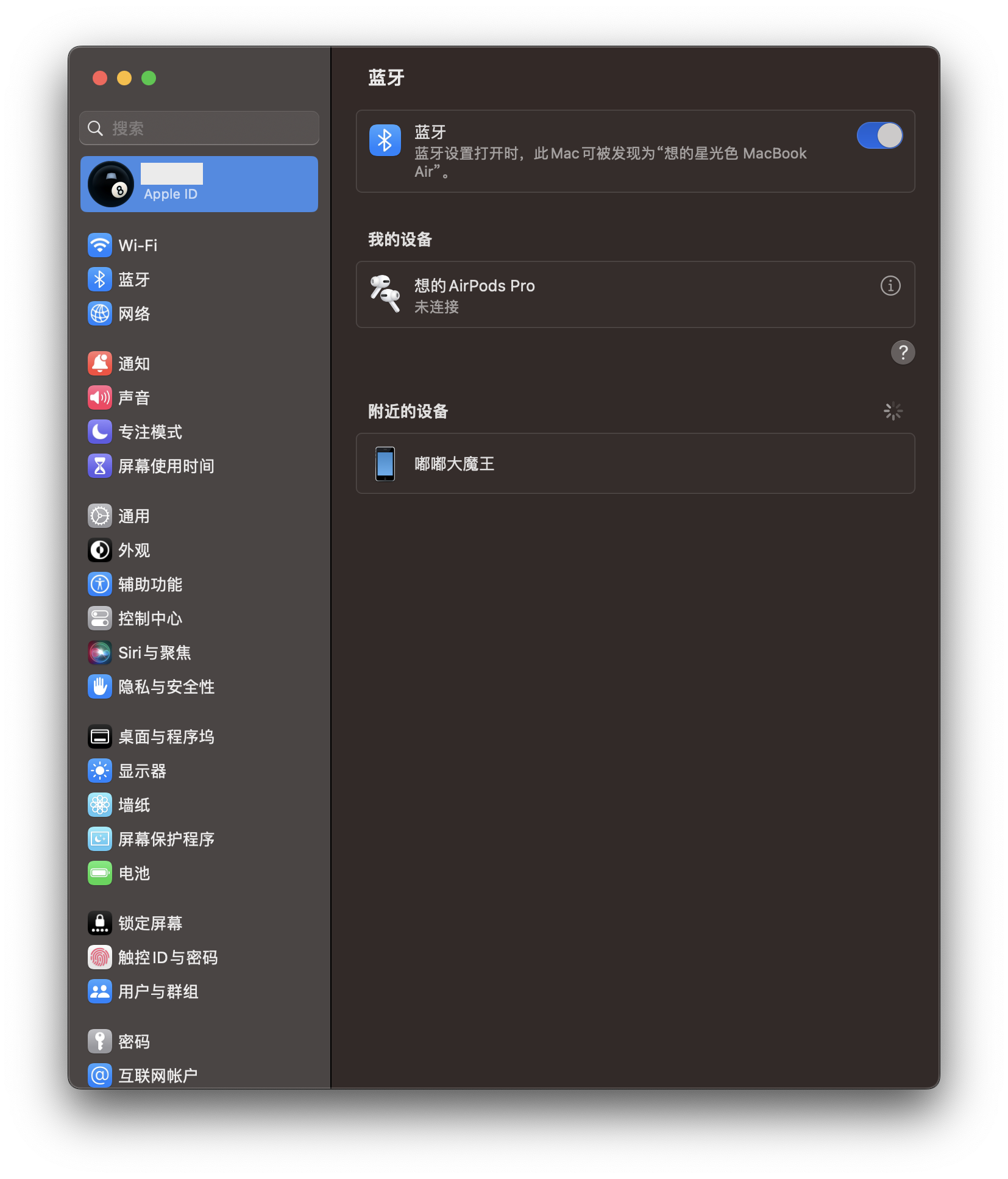Open 显示器 display settings
The width and height of the screenshot is (1008, 1179).
click(x=141, y=771)
